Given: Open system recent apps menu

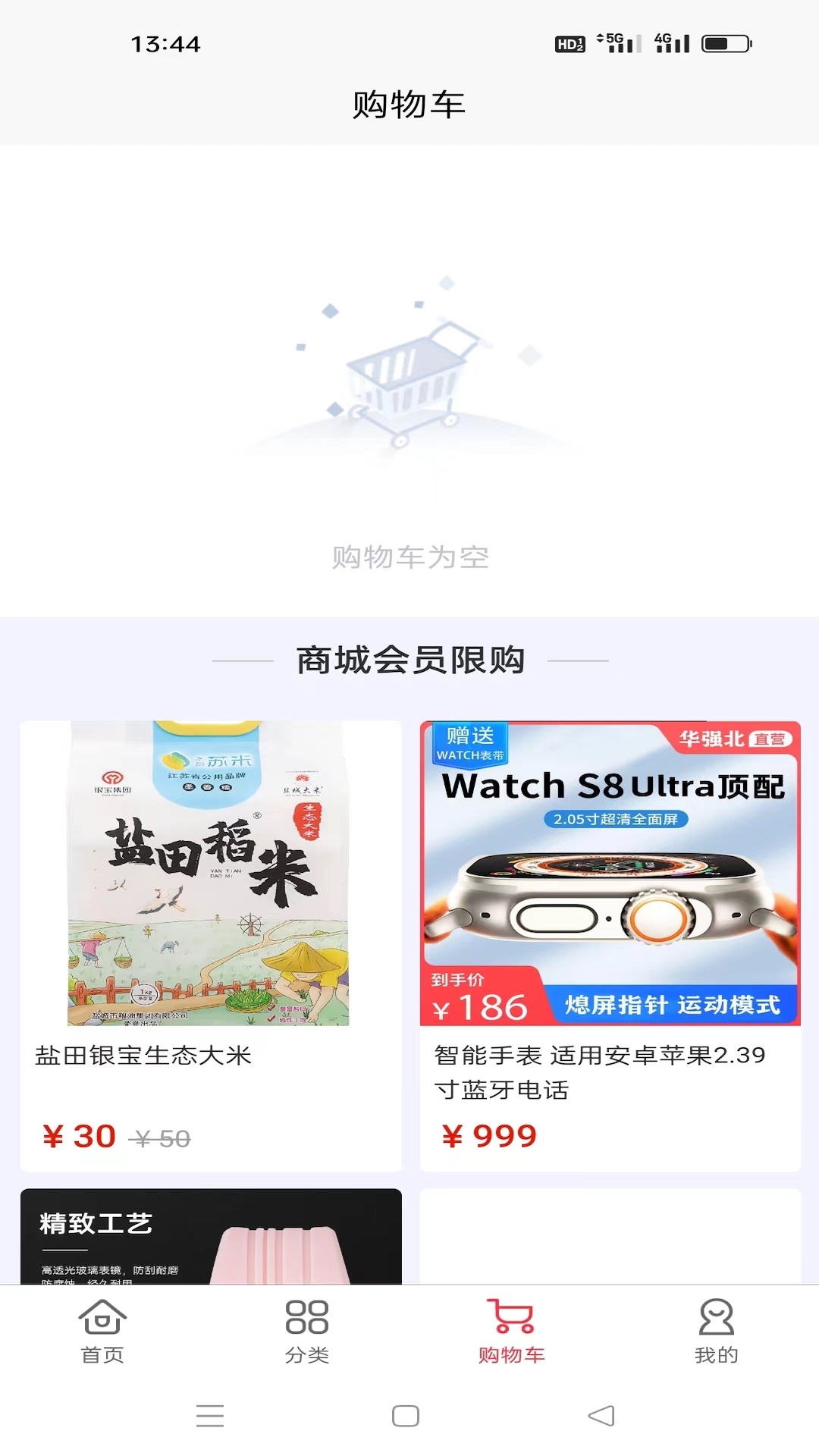Looking at the screenshot, I should (210, 1415).
